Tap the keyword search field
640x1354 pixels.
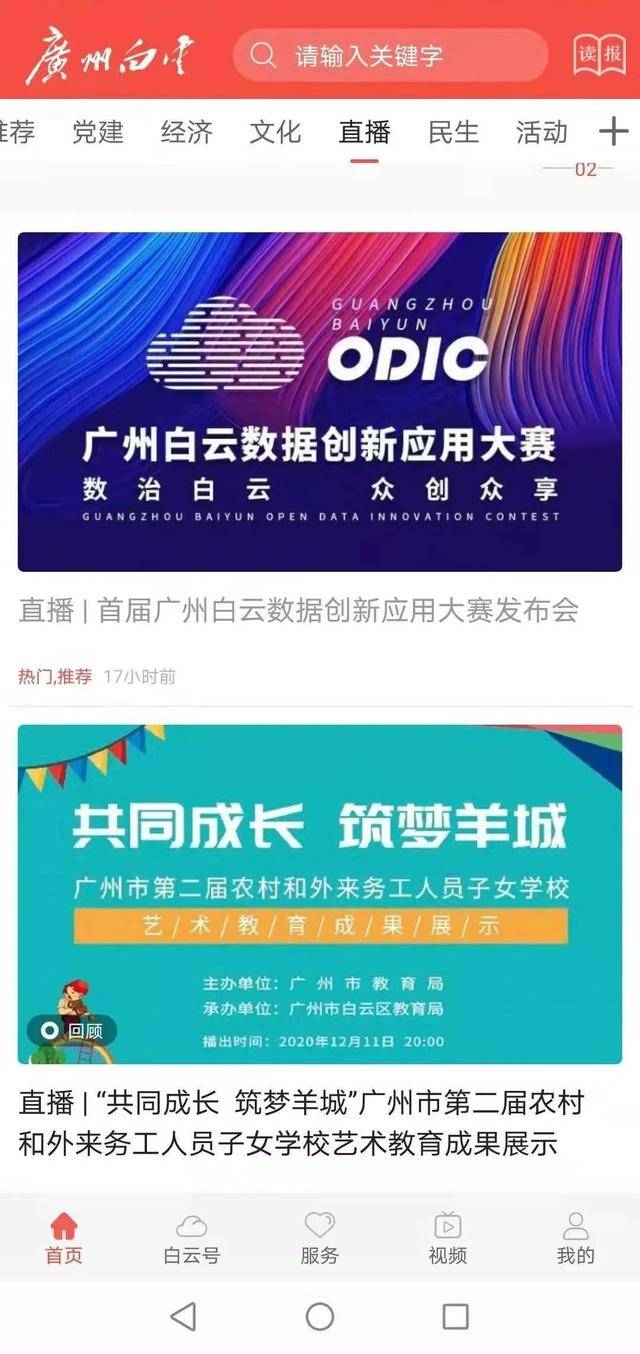[390, 55]
